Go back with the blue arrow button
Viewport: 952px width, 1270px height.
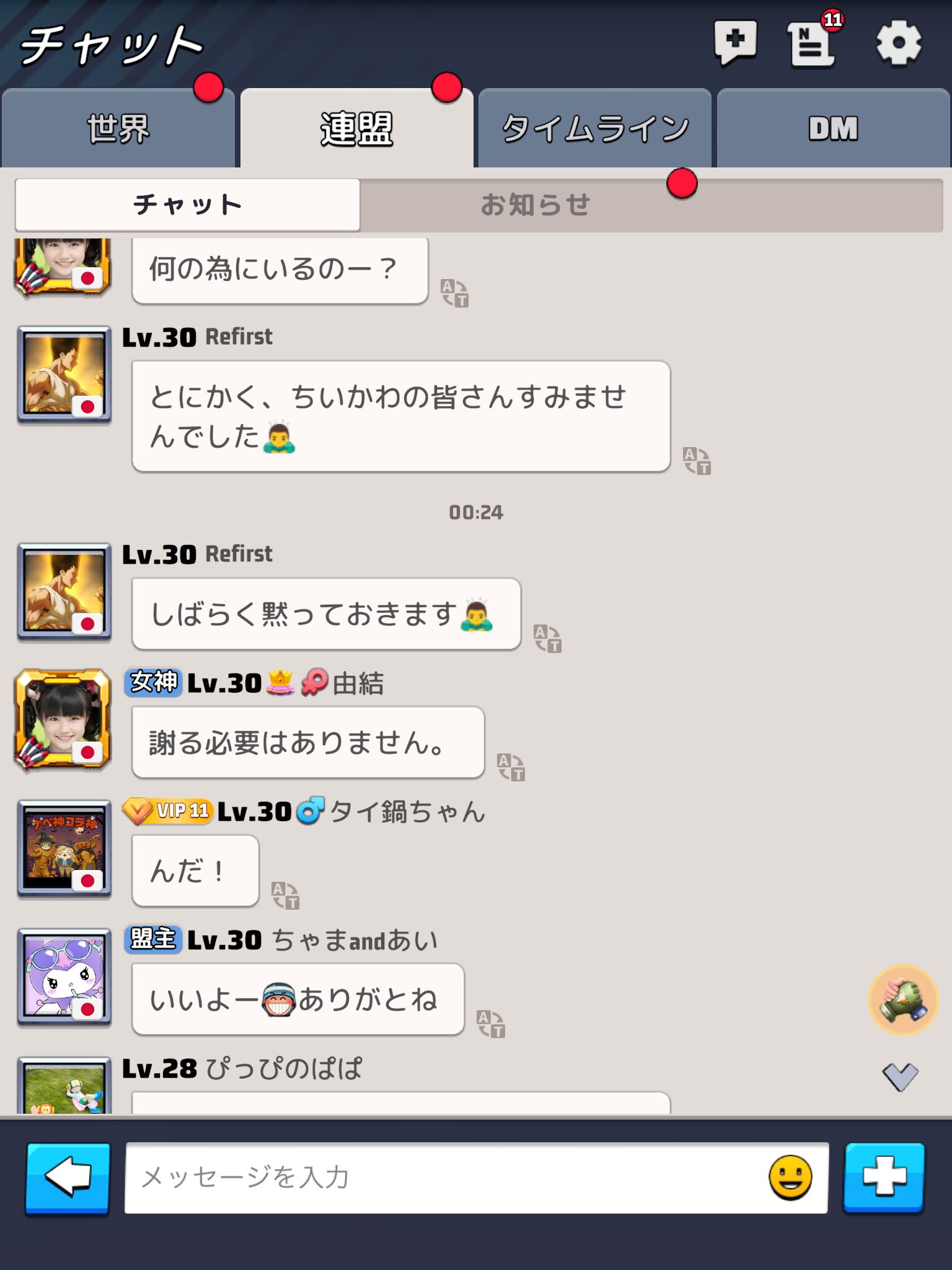pyautogui.click(x=68, y=1178)
